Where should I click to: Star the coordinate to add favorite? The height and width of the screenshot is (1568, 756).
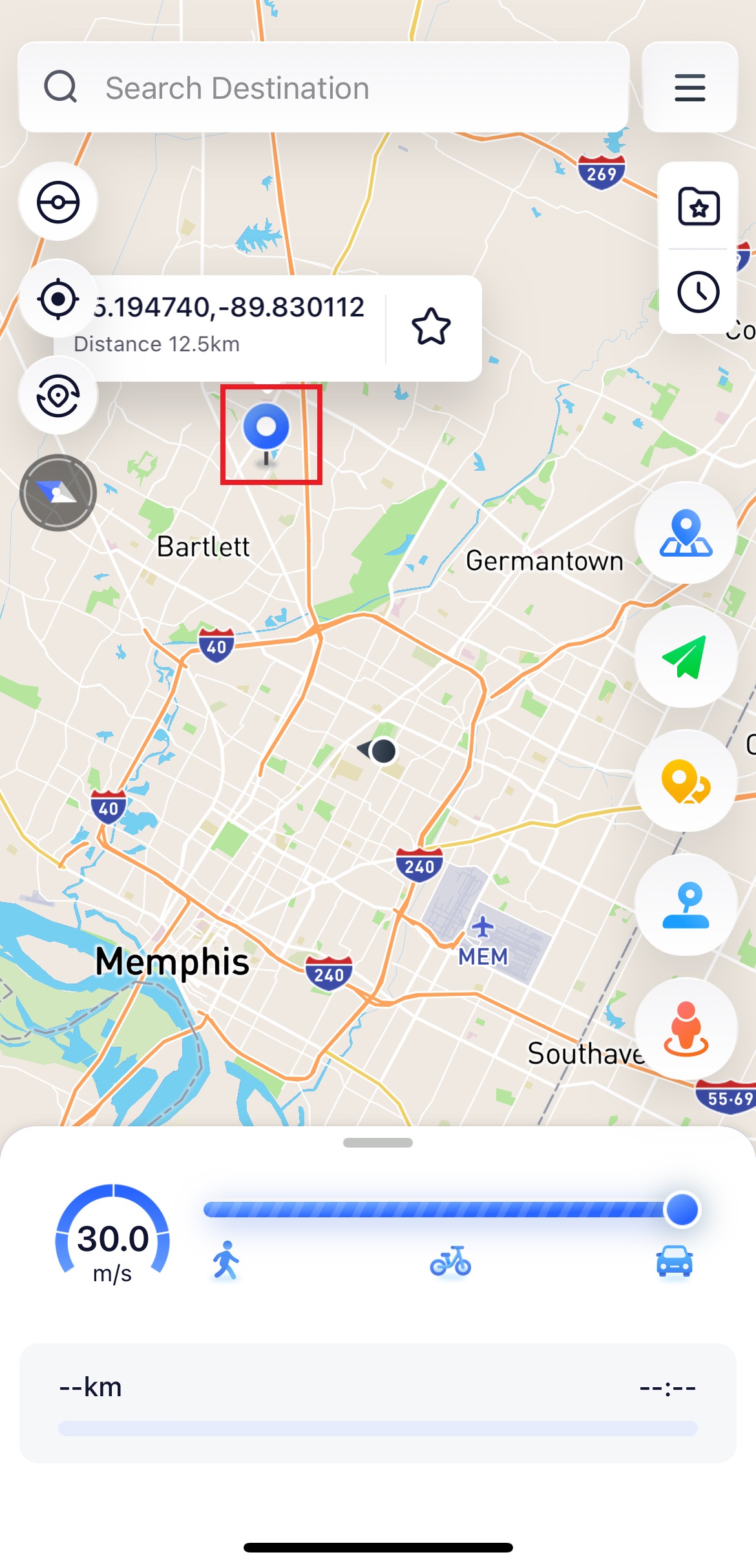430,327
